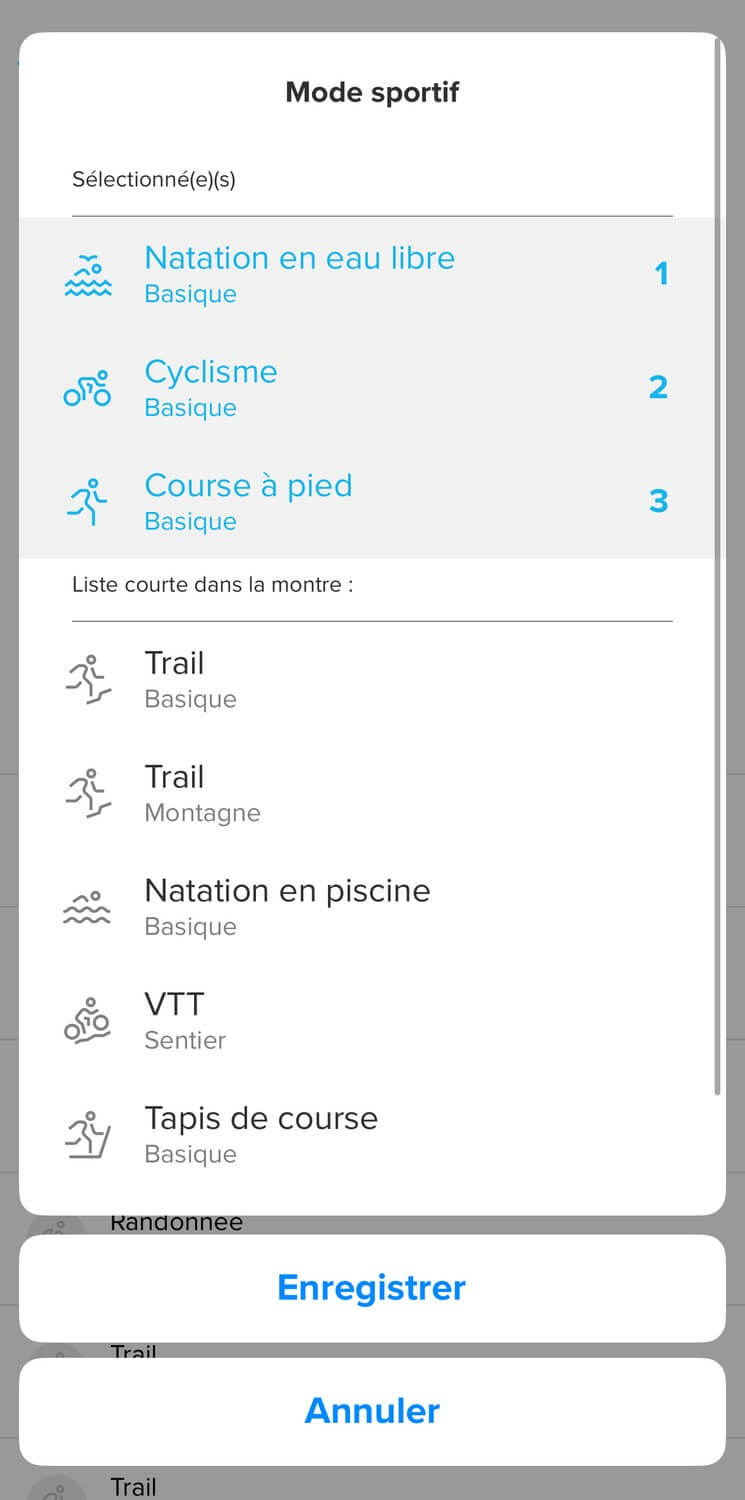Select the Trail Montagne mode
The width and height of the screenshot is (745, 1500).
[x=372, y=794]
